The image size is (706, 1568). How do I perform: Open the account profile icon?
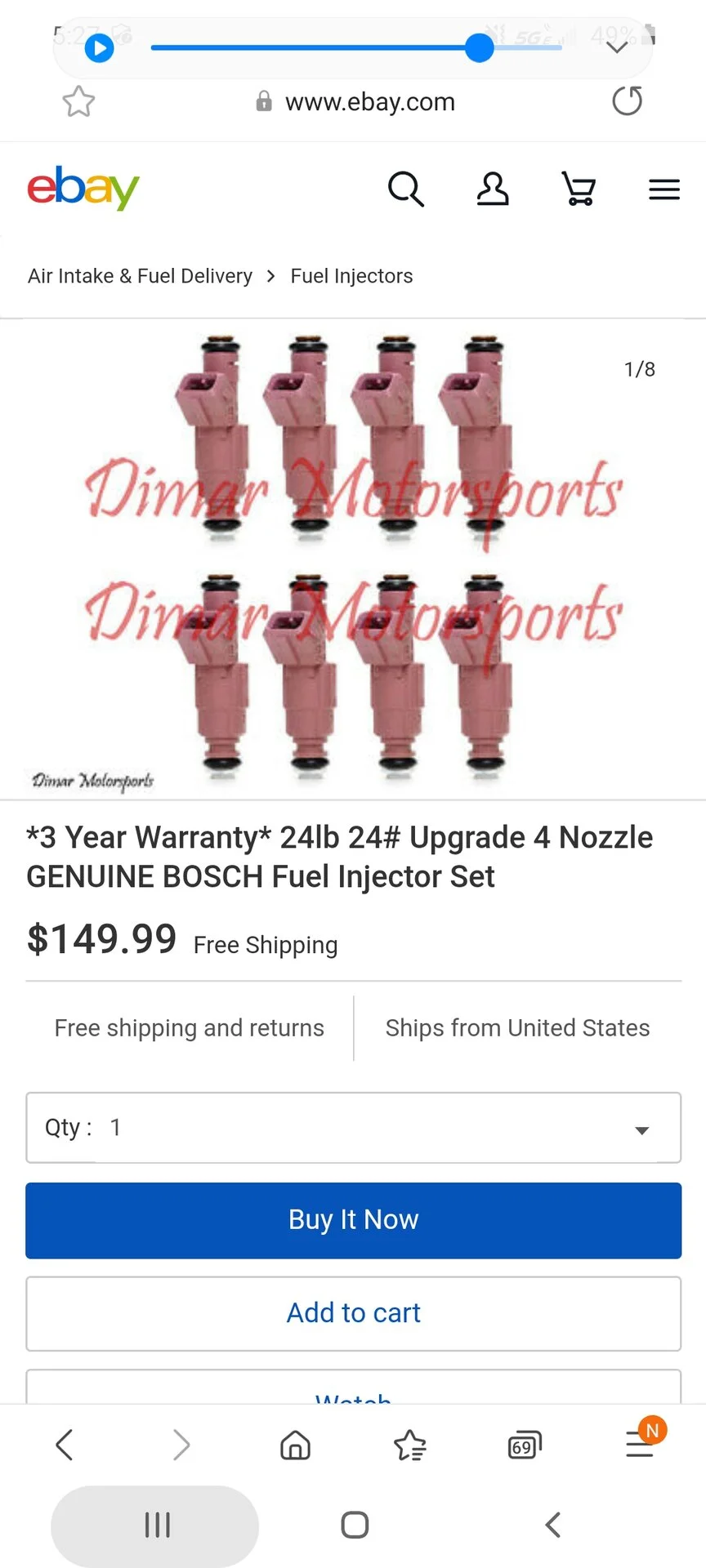click(x=493, y=189)
